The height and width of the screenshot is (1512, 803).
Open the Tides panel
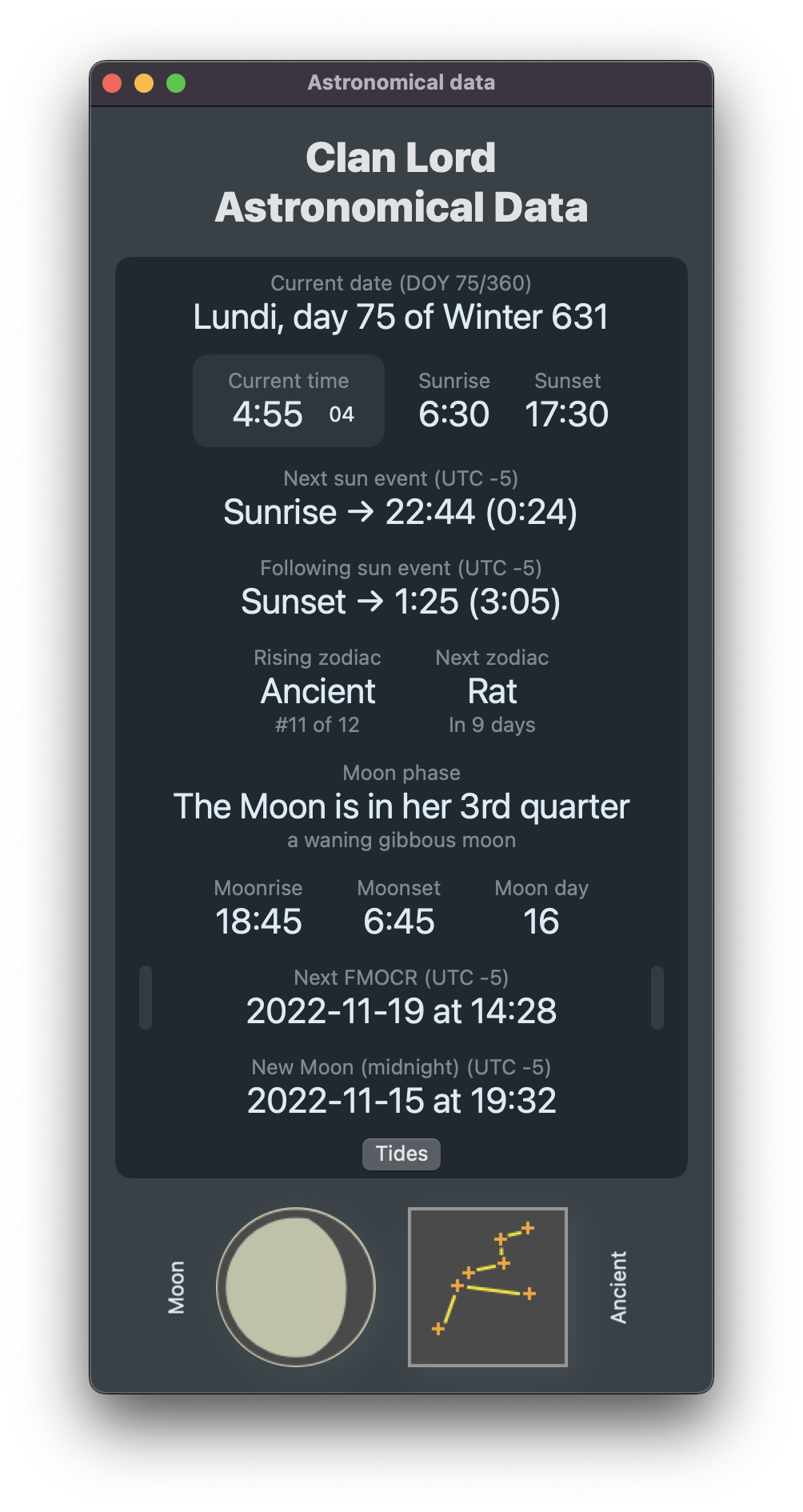coord(401,1154)
